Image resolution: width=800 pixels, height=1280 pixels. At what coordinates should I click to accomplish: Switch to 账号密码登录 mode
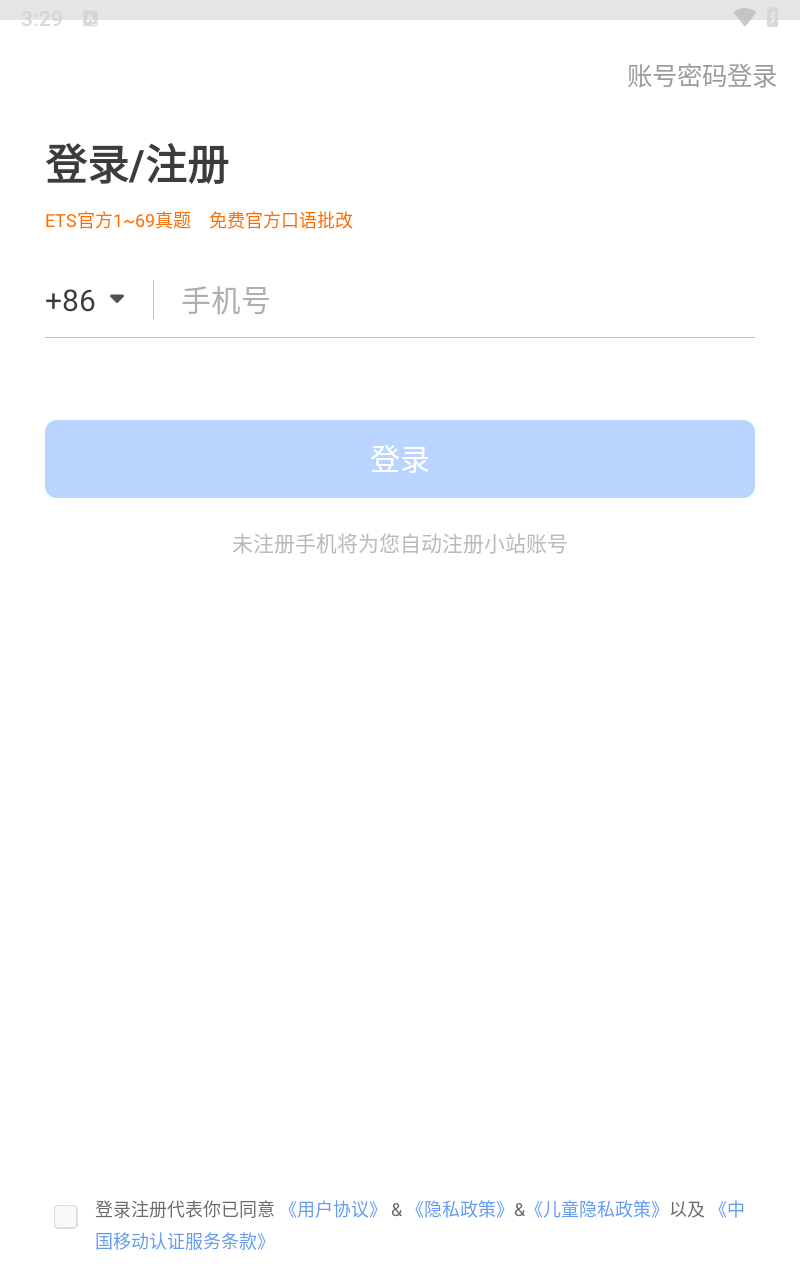(x=700, y=77)
